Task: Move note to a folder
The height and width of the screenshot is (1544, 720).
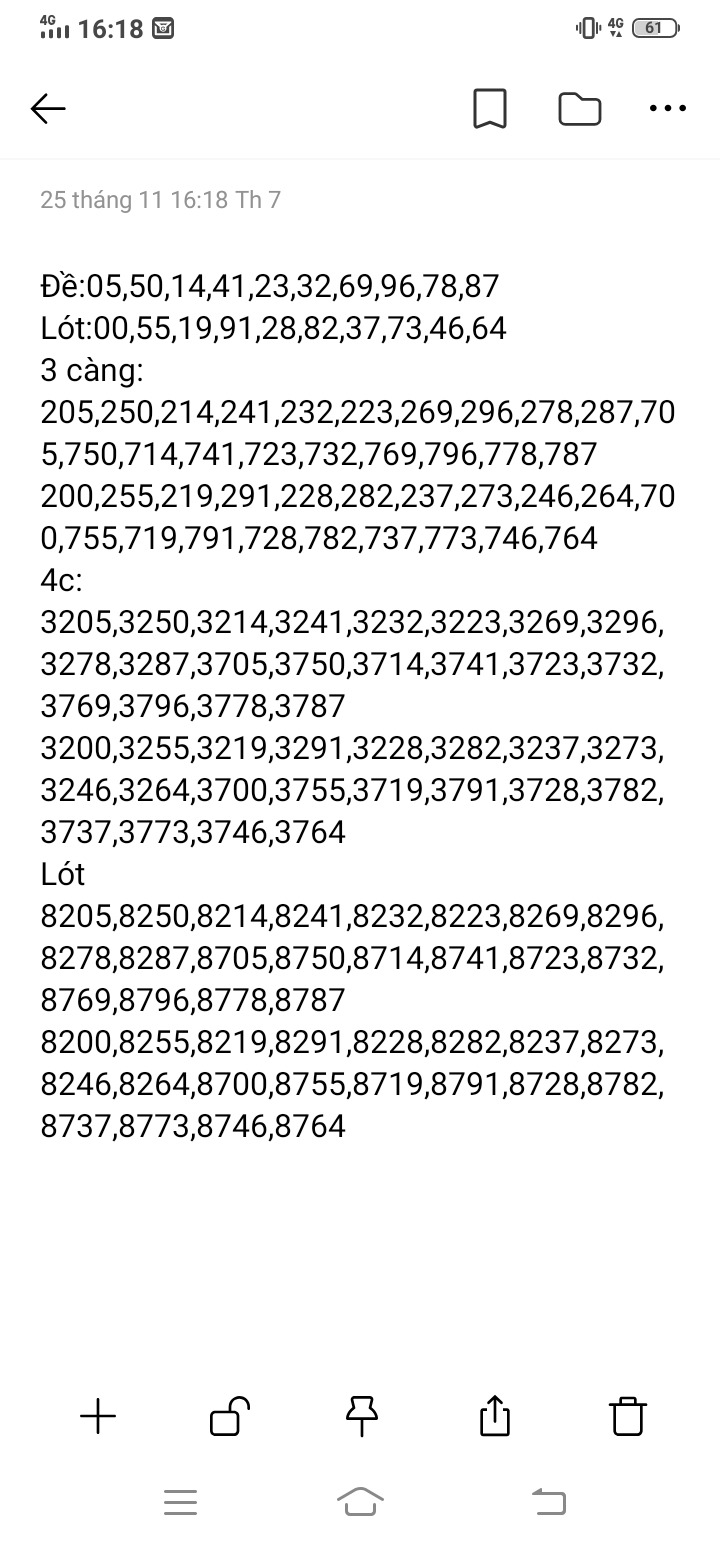Action: pos(580,109)
